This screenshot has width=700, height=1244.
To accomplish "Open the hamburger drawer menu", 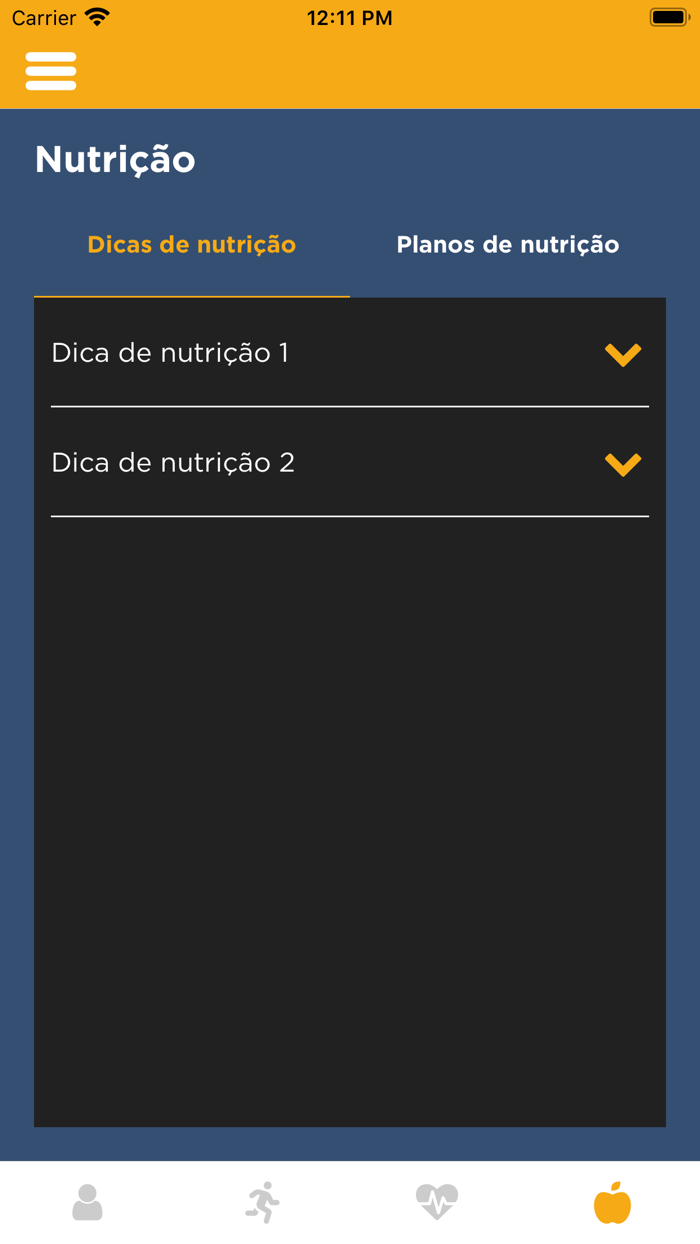I will click(x=51, y=71).
